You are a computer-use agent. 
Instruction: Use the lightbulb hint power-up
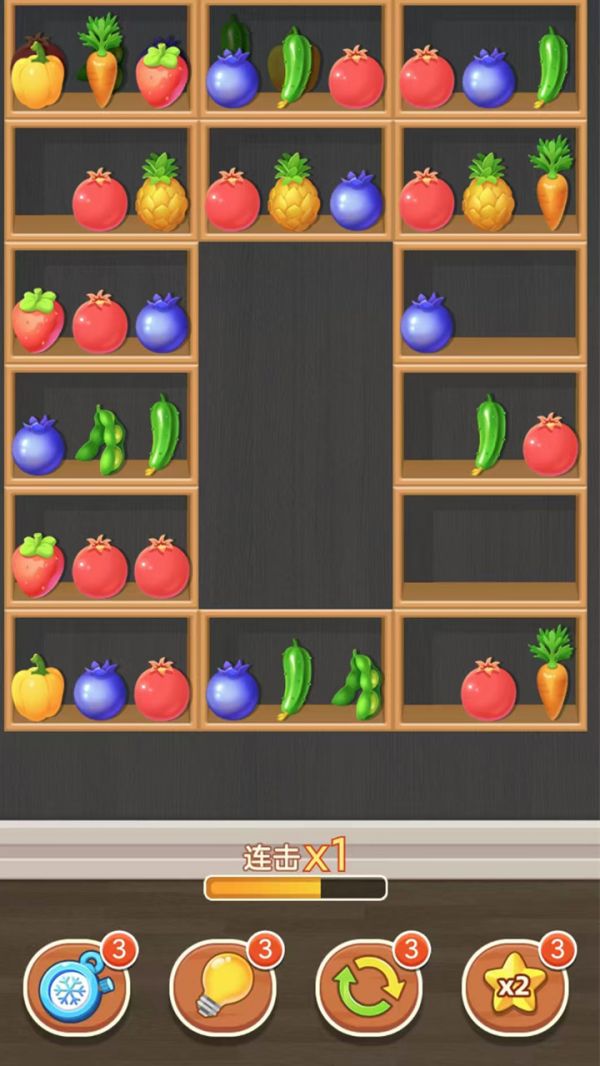[x=222, y=989]
